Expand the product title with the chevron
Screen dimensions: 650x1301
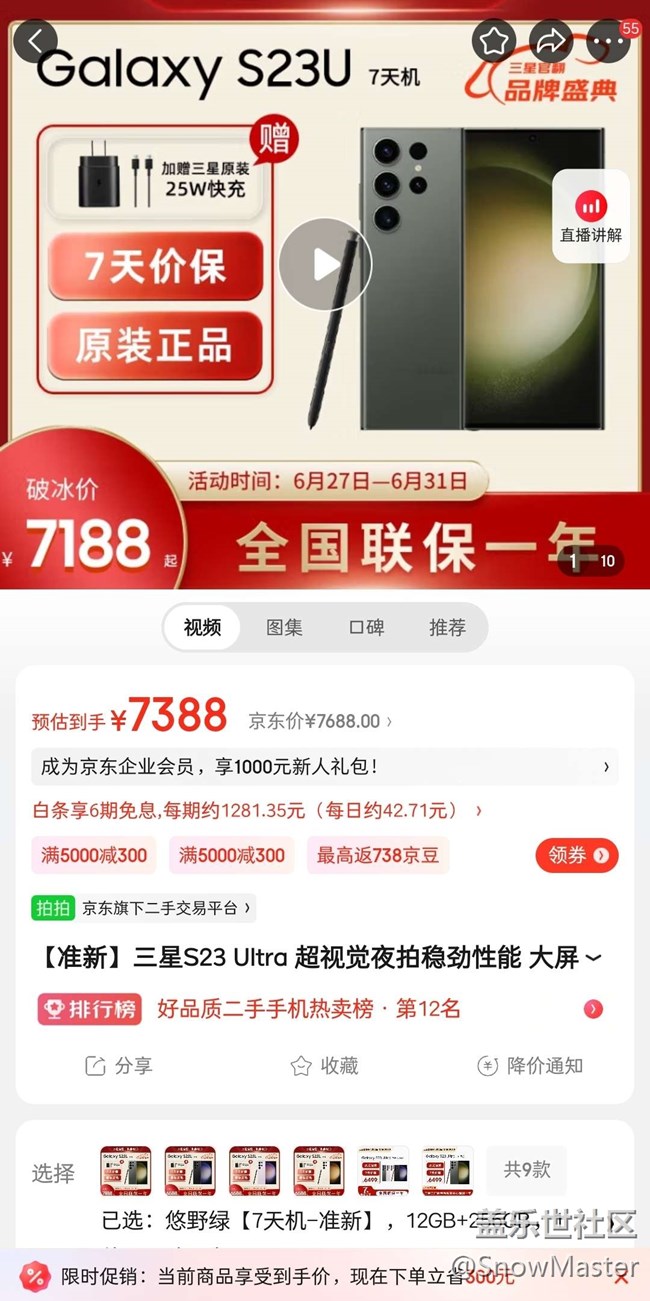(x=593, y=959)
